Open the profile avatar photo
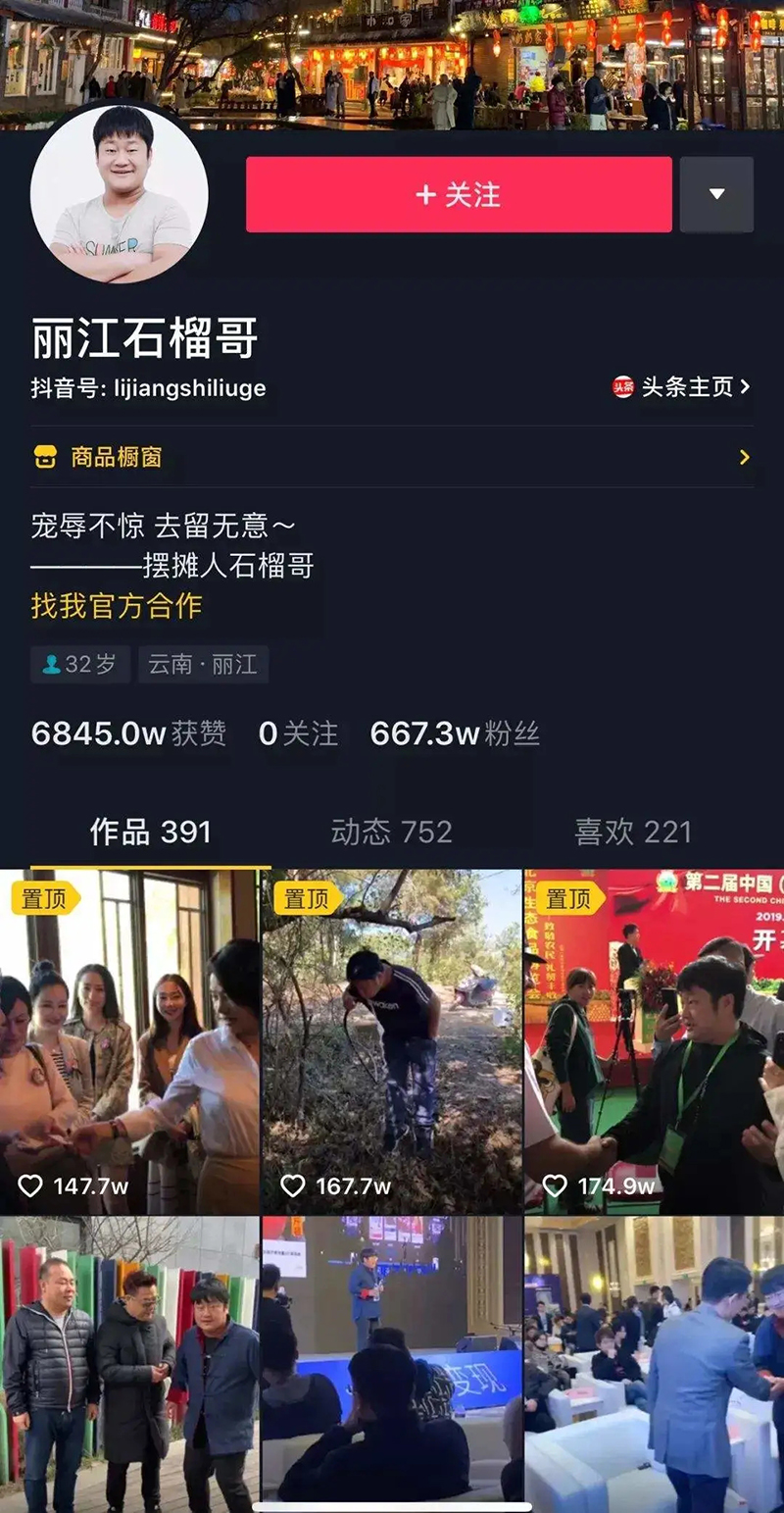This screenshot has width=784, height=1513. click(x=120, y=193)
